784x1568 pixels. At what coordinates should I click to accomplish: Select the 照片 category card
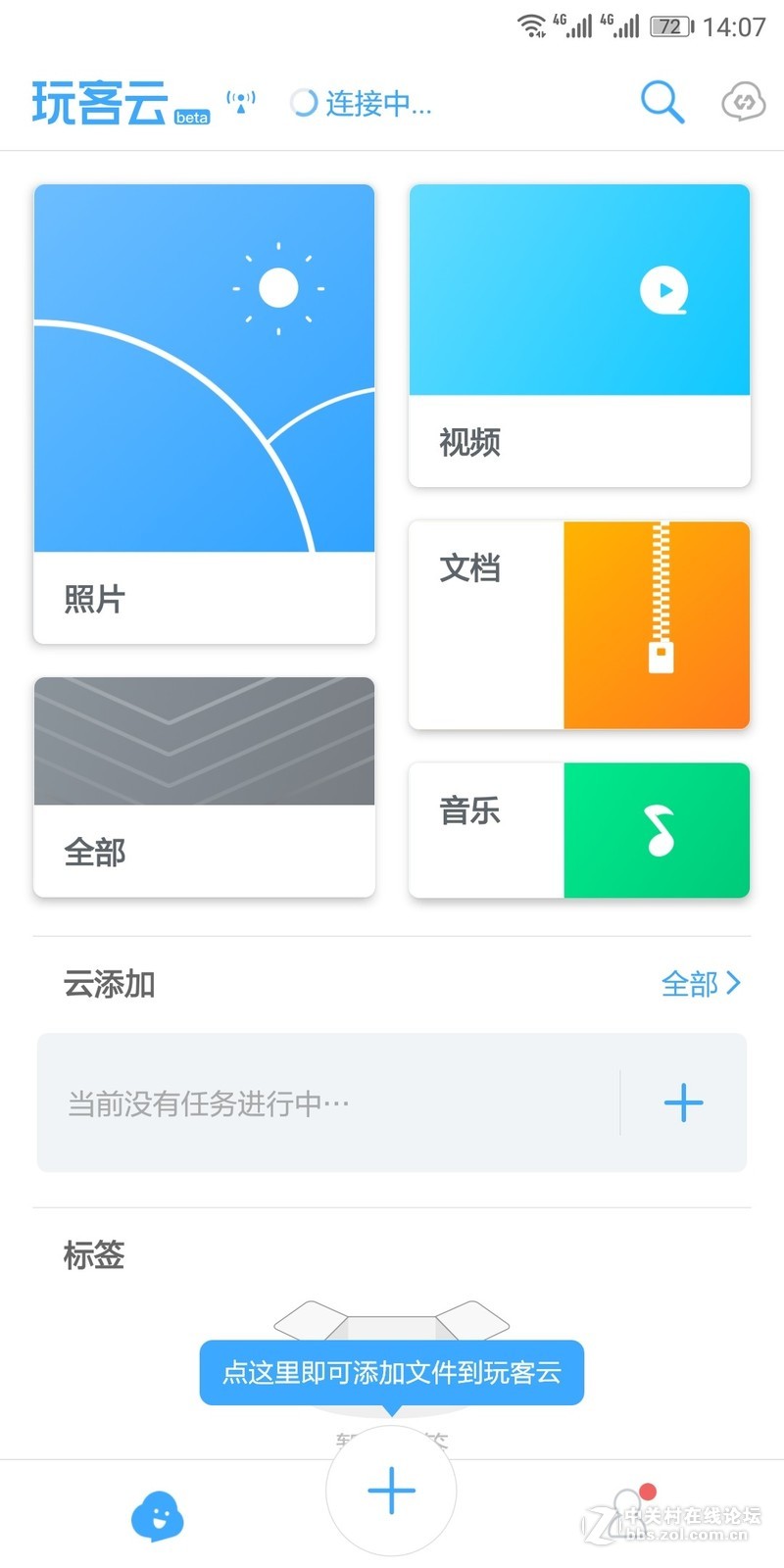(203, 412)
